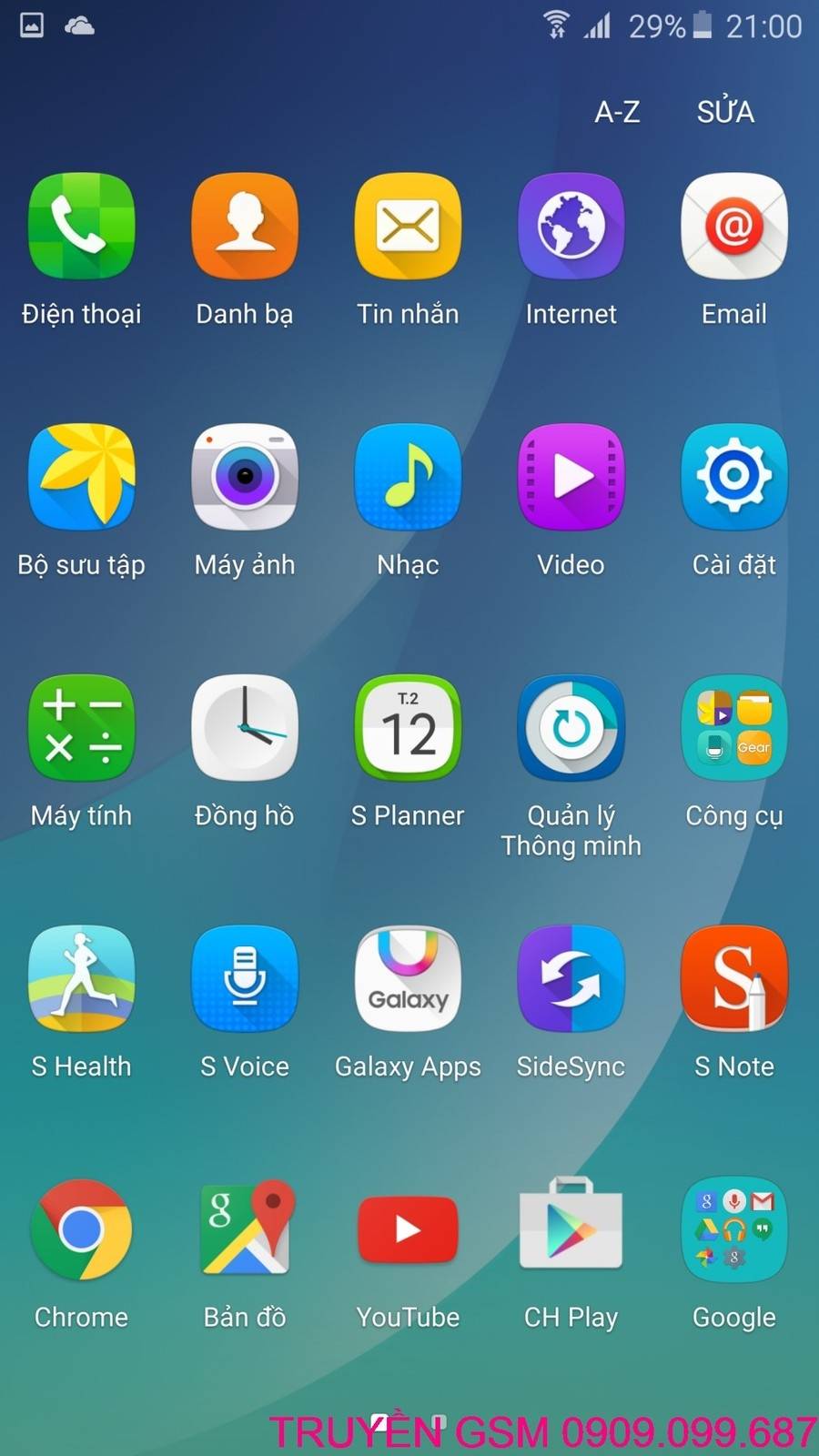The image size is (819, 1456).
Task: Open S Planner calendar
Action: pos(408,728)
